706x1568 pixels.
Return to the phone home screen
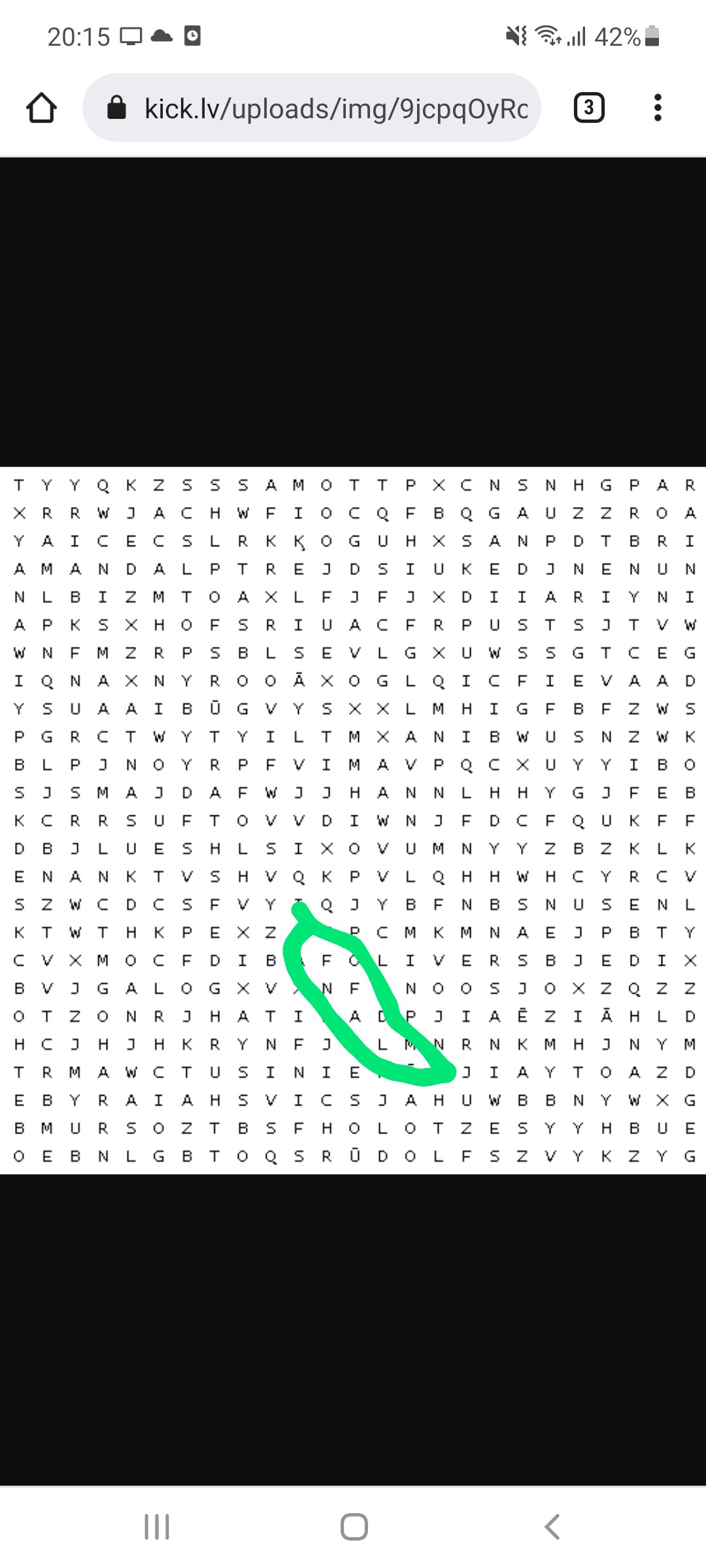(354, 1527)
